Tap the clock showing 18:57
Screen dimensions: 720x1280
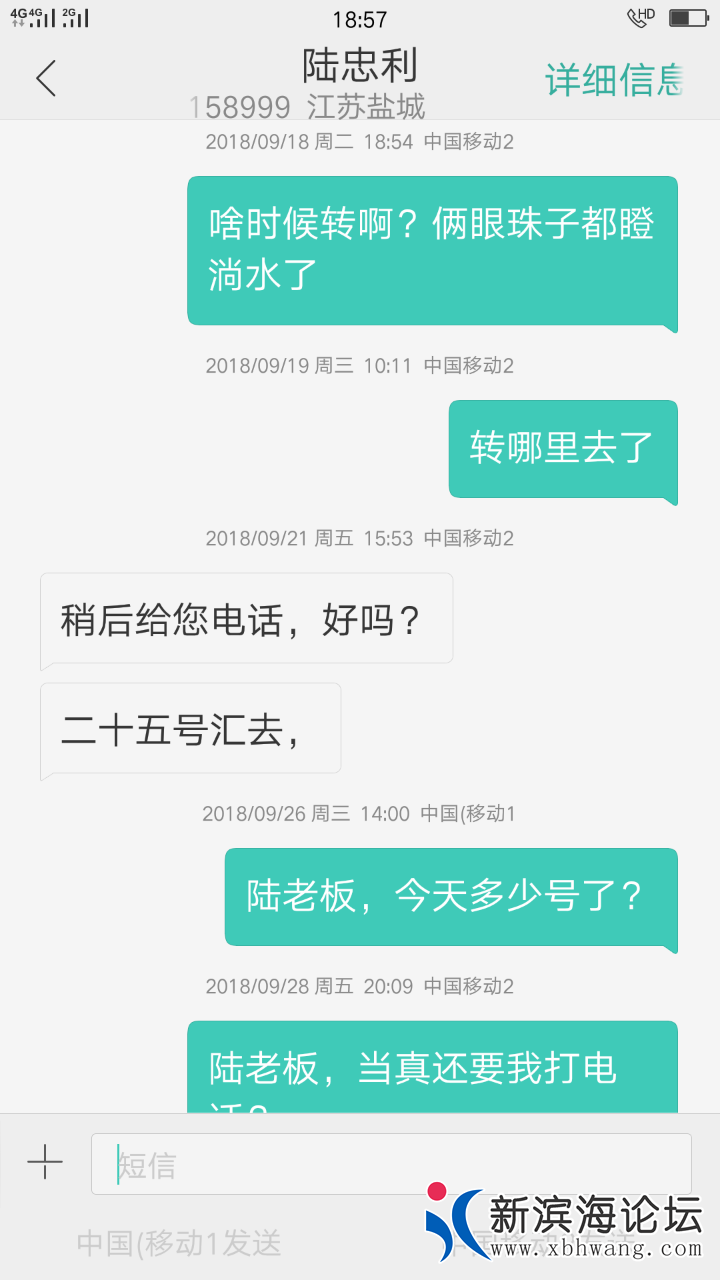click(x=360, y=17)
